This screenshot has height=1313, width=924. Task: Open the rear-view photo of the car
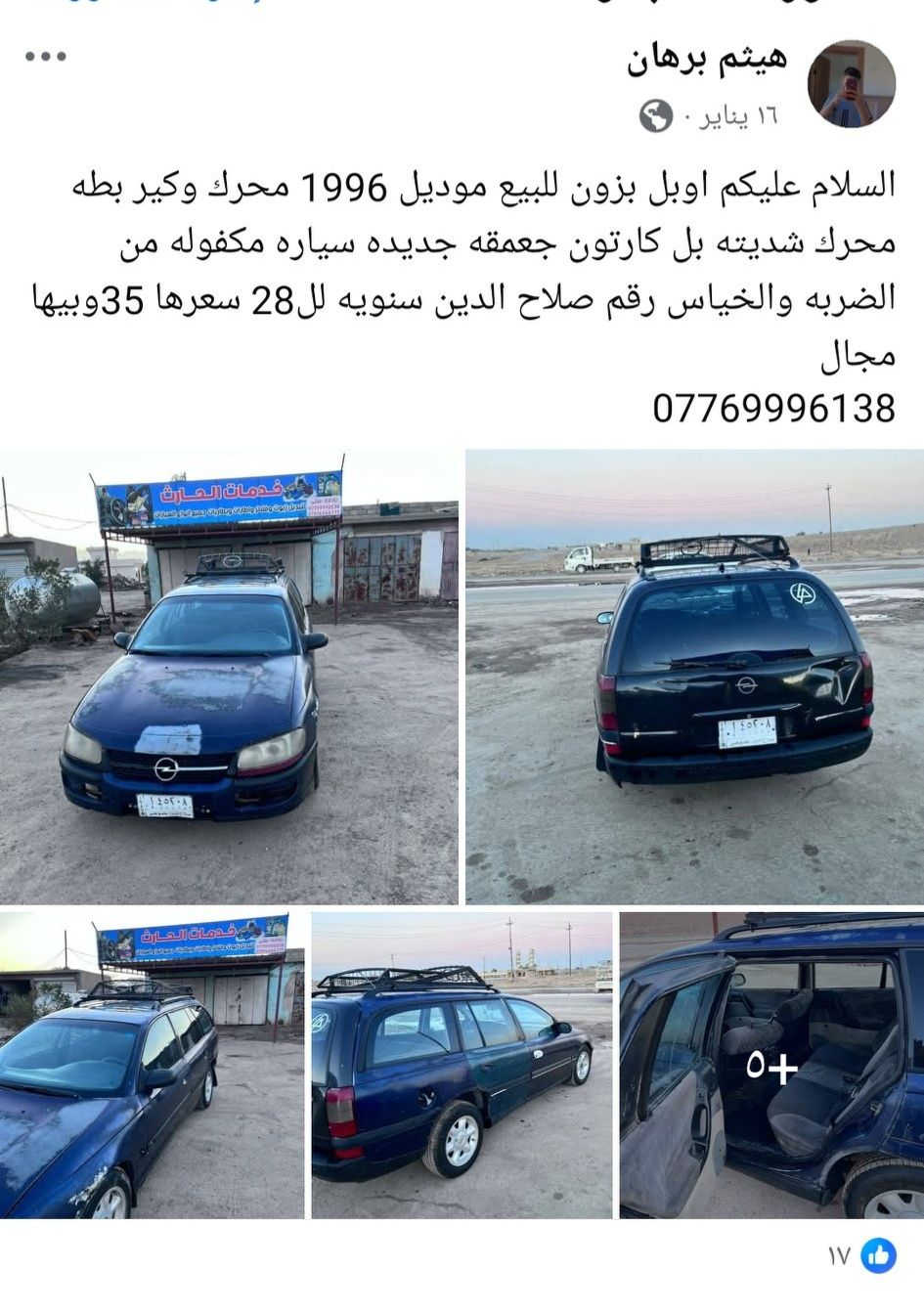click(694, 677)
